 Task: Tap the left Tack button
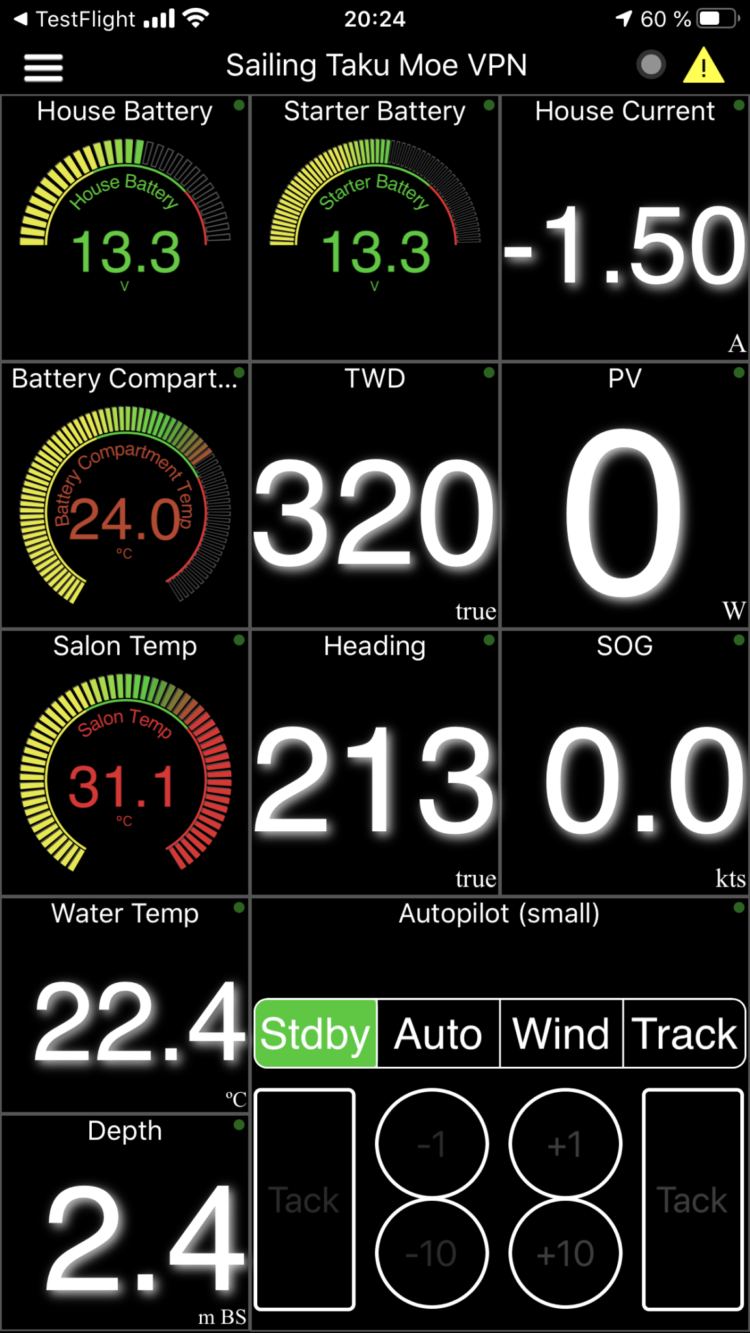tap(305, 1199)
